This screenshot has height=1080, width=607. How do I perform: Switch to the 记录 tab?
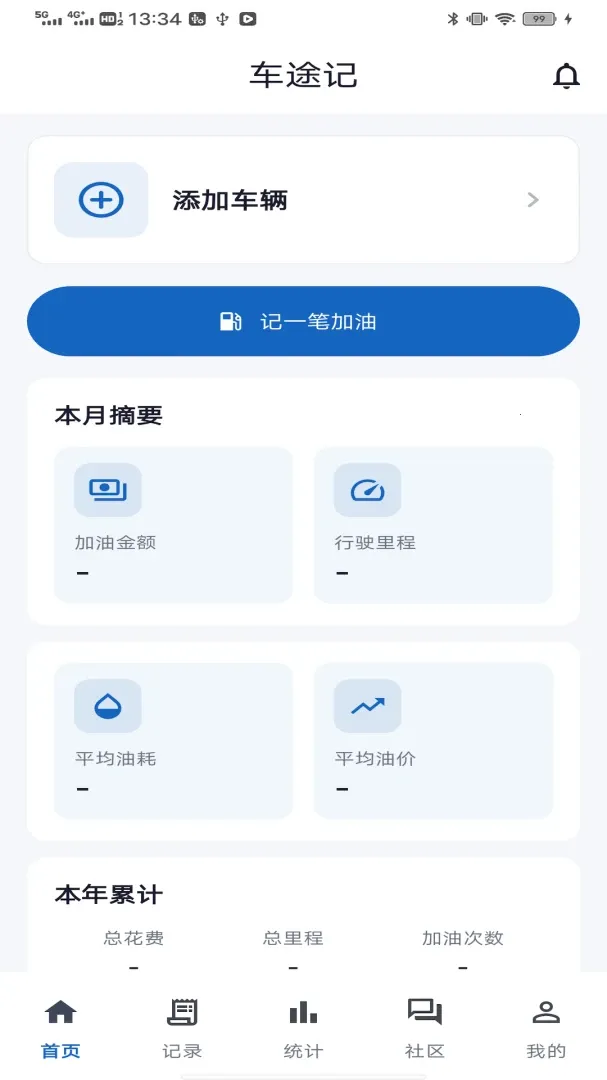[x=182, y=1029]
